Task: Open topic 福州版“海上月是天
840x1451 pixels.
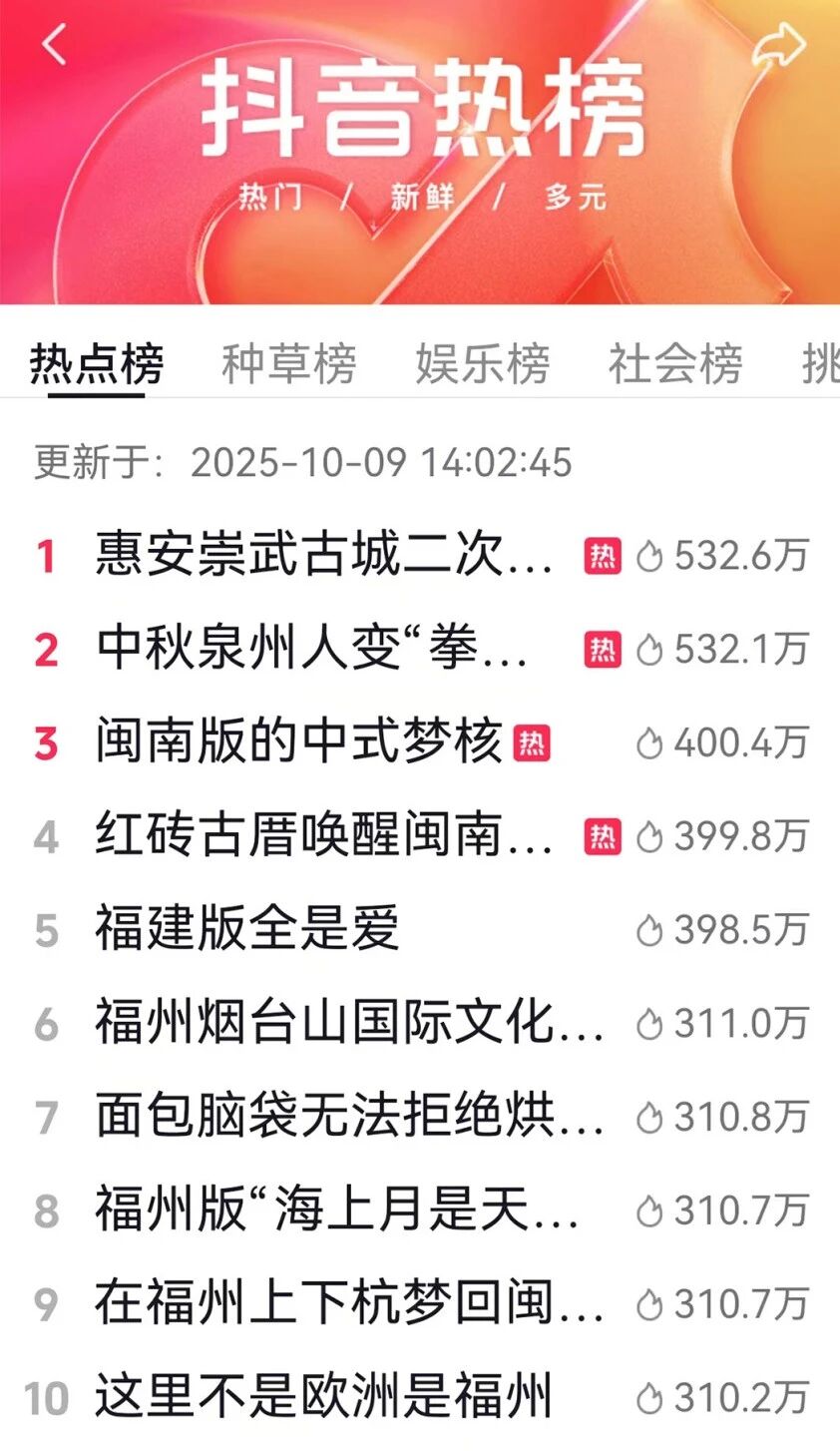Action: point(337,1210)
